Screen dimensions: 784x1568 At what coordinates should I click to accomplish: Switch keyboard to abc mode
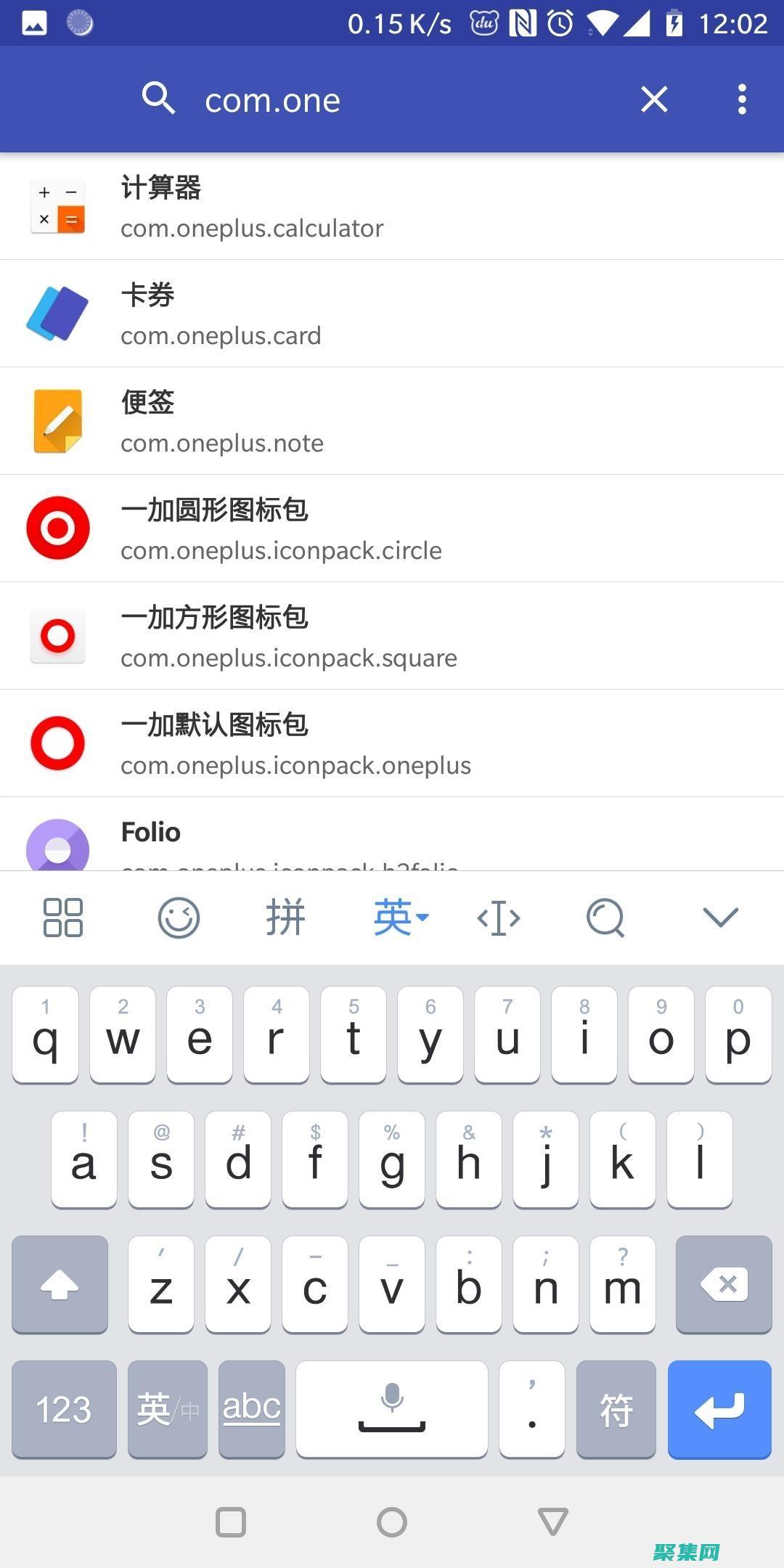tap(250, 1408)
